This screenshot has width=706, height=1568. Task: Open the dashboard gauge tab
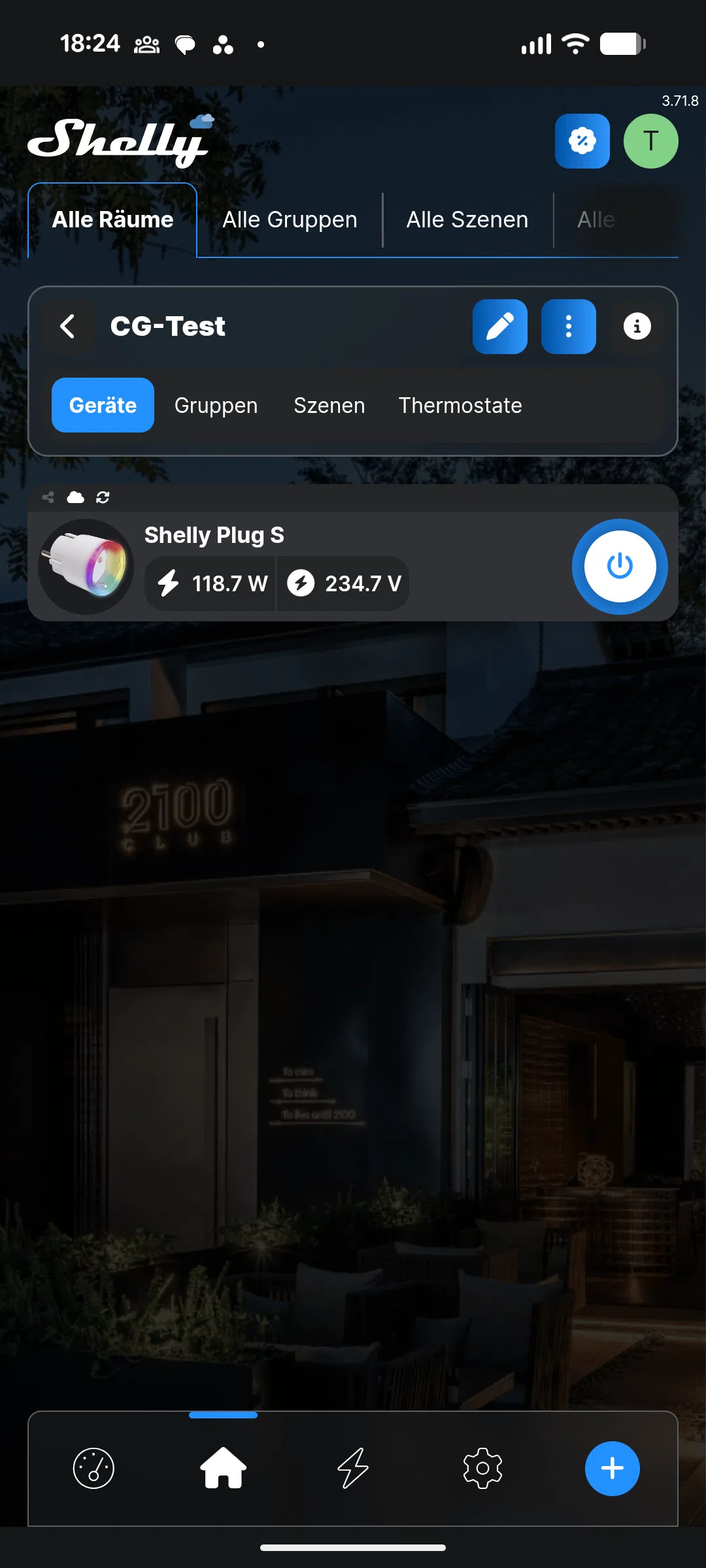pos(93,1468)
